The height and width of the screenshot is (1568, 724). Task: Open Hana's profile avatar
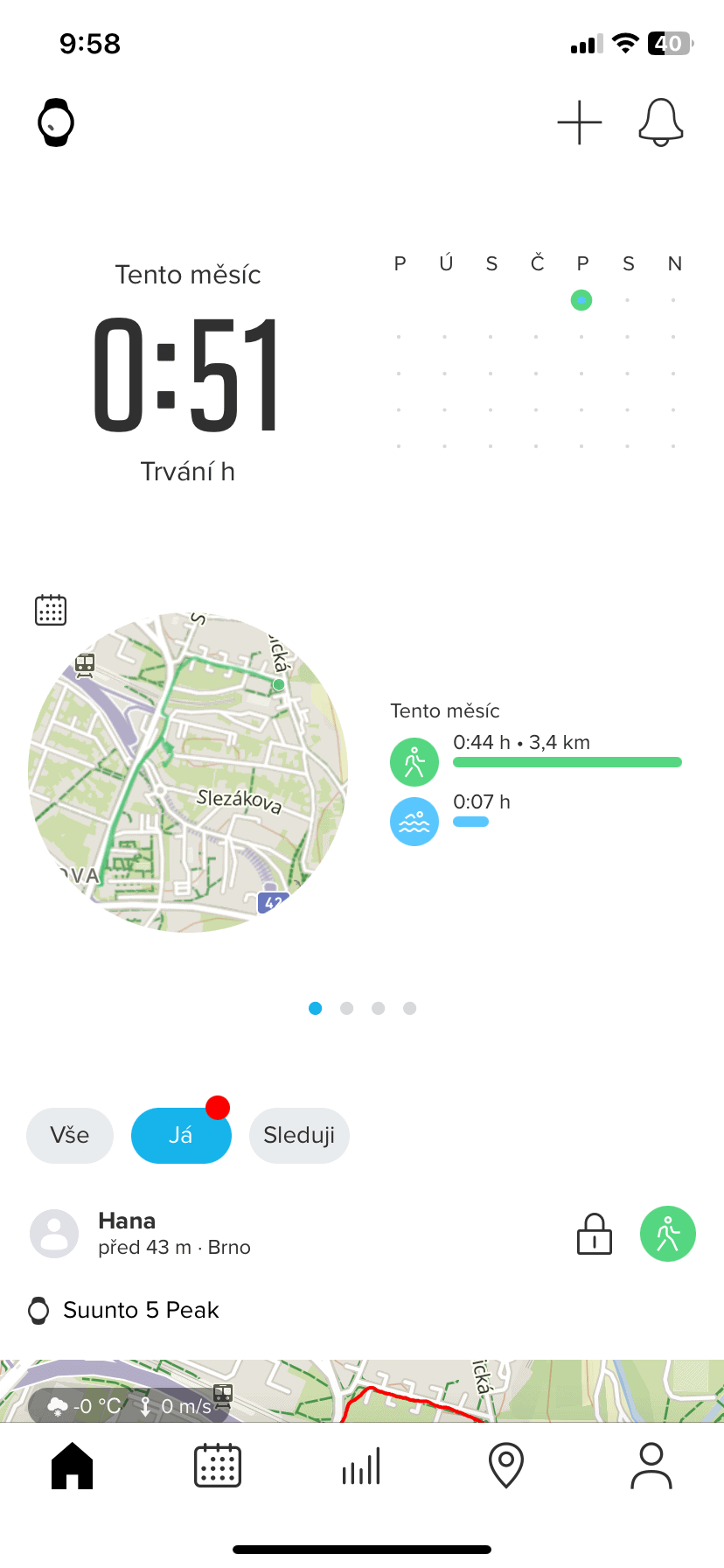(54, 1234)
